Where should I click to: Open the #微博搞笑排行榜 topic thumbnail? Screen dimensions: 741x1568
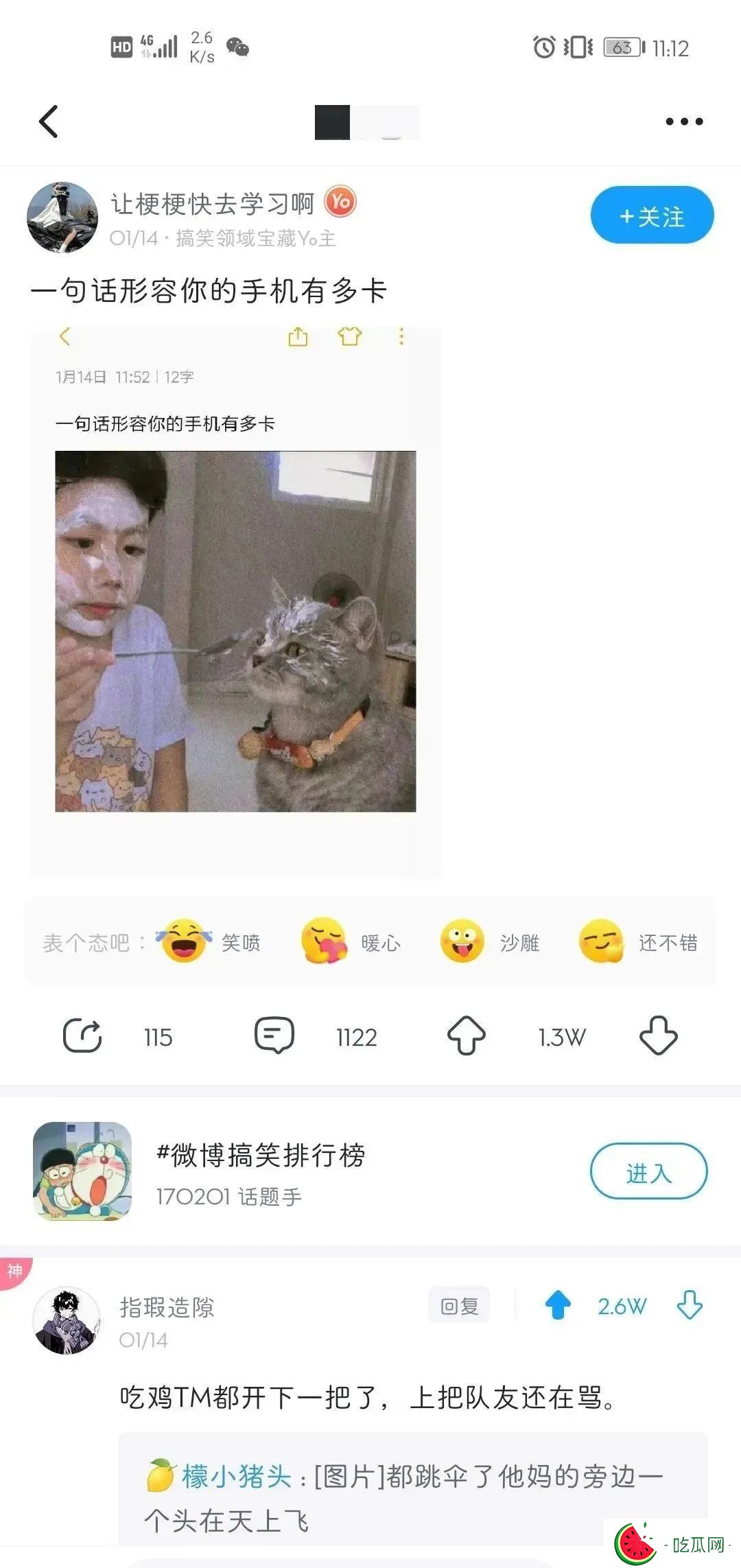point(82,1171)
